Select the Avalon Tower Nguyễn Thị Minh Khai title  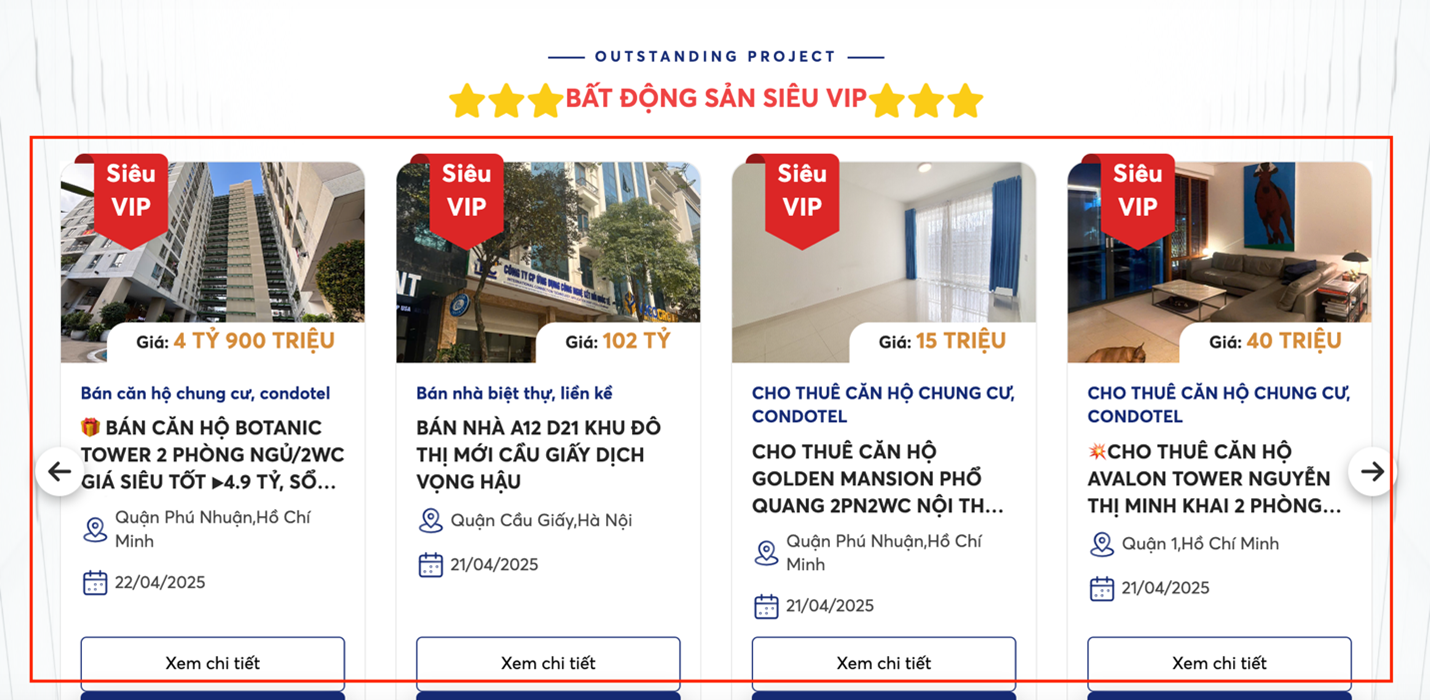click(1214, 478)
